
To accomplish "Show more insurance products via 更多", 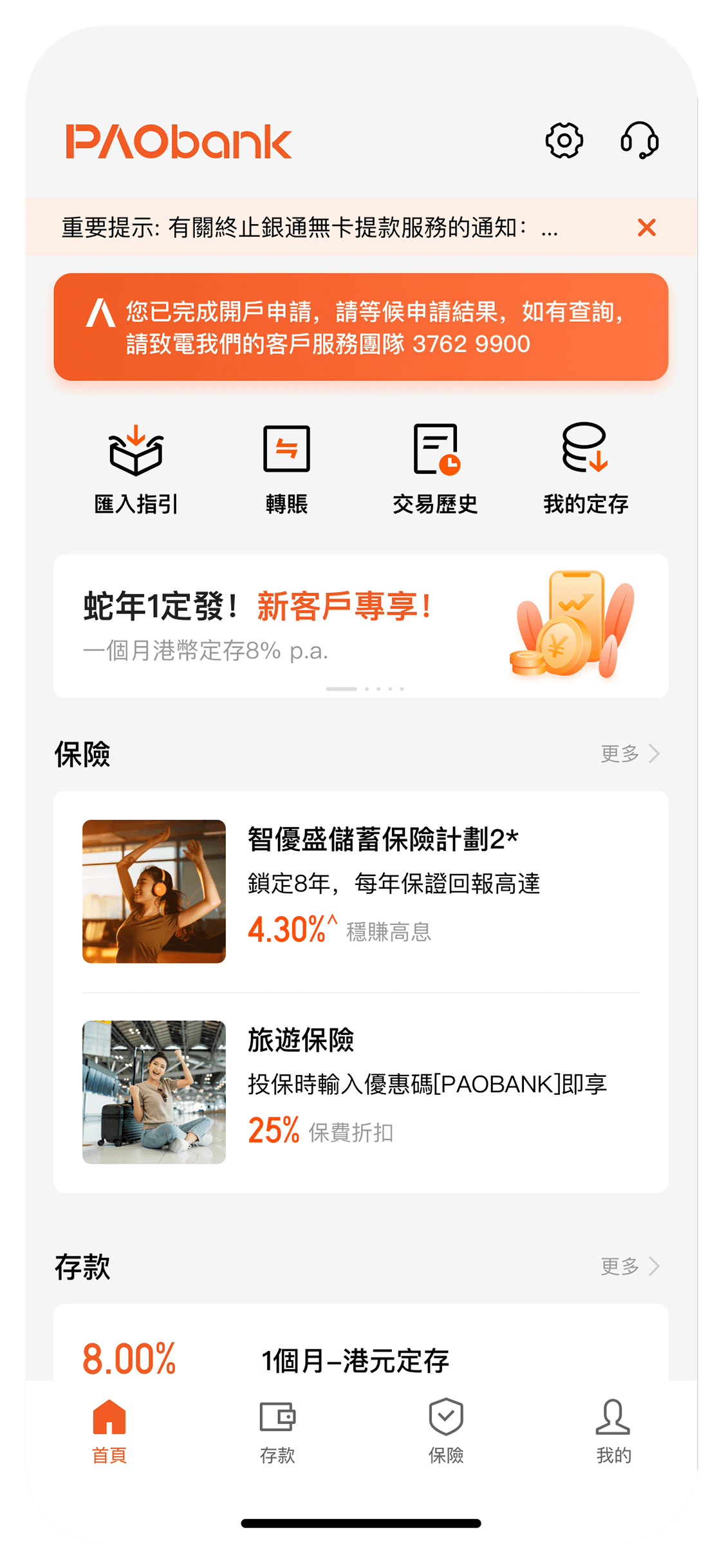I will click(629, 753).
